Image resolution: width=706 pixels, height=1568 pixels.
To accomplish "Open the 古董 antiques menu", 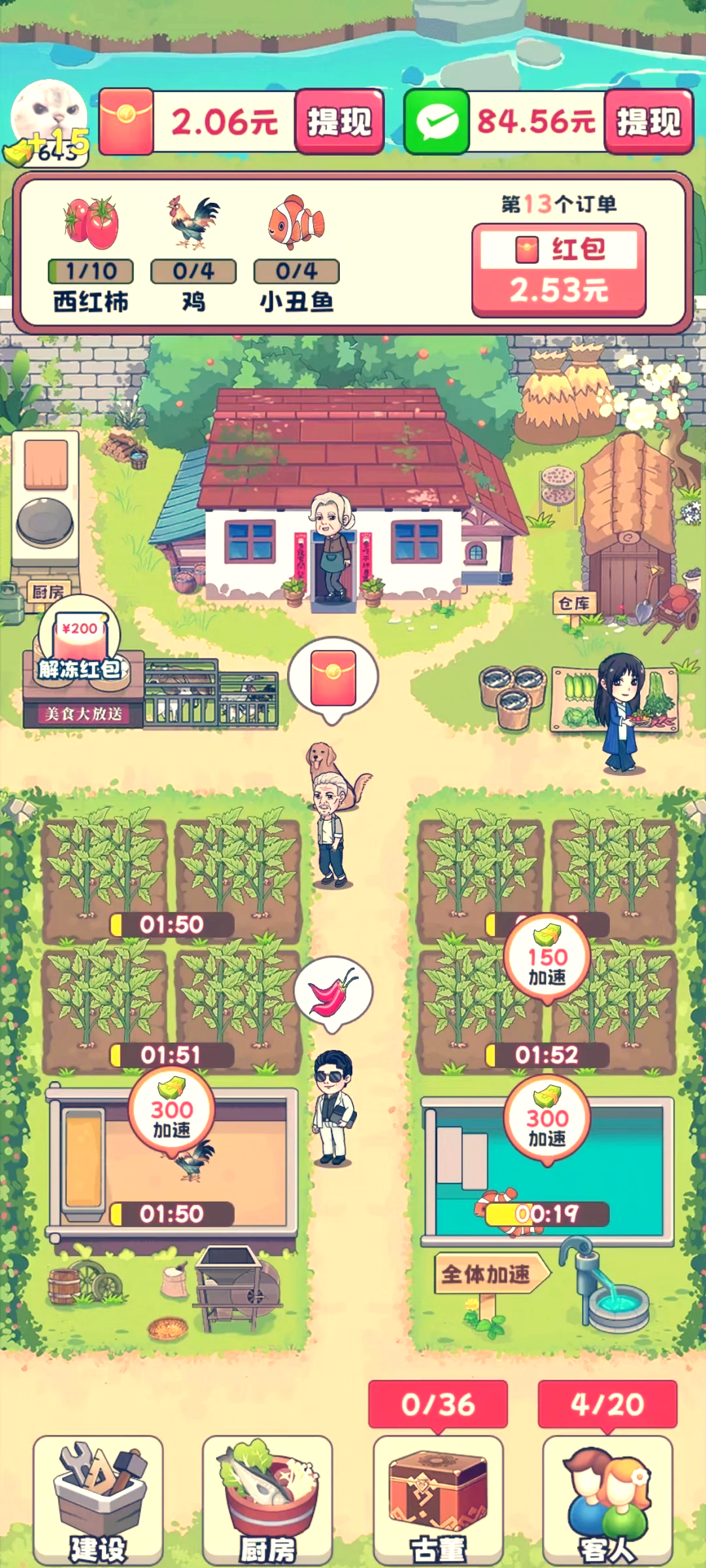I will point(438,1498).
